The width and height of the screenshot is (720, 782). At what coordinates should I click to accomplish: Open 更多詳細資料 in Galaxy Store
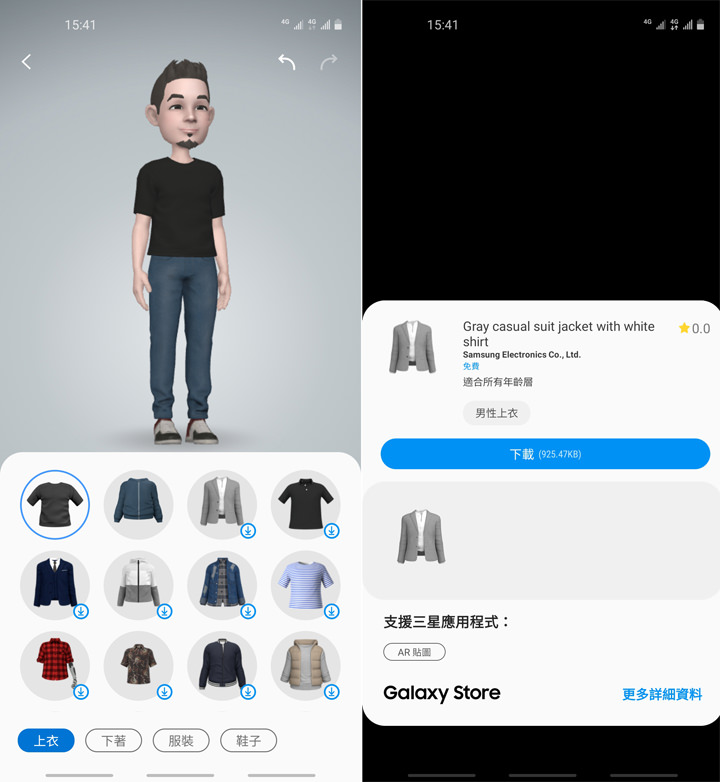coord(661,694)
